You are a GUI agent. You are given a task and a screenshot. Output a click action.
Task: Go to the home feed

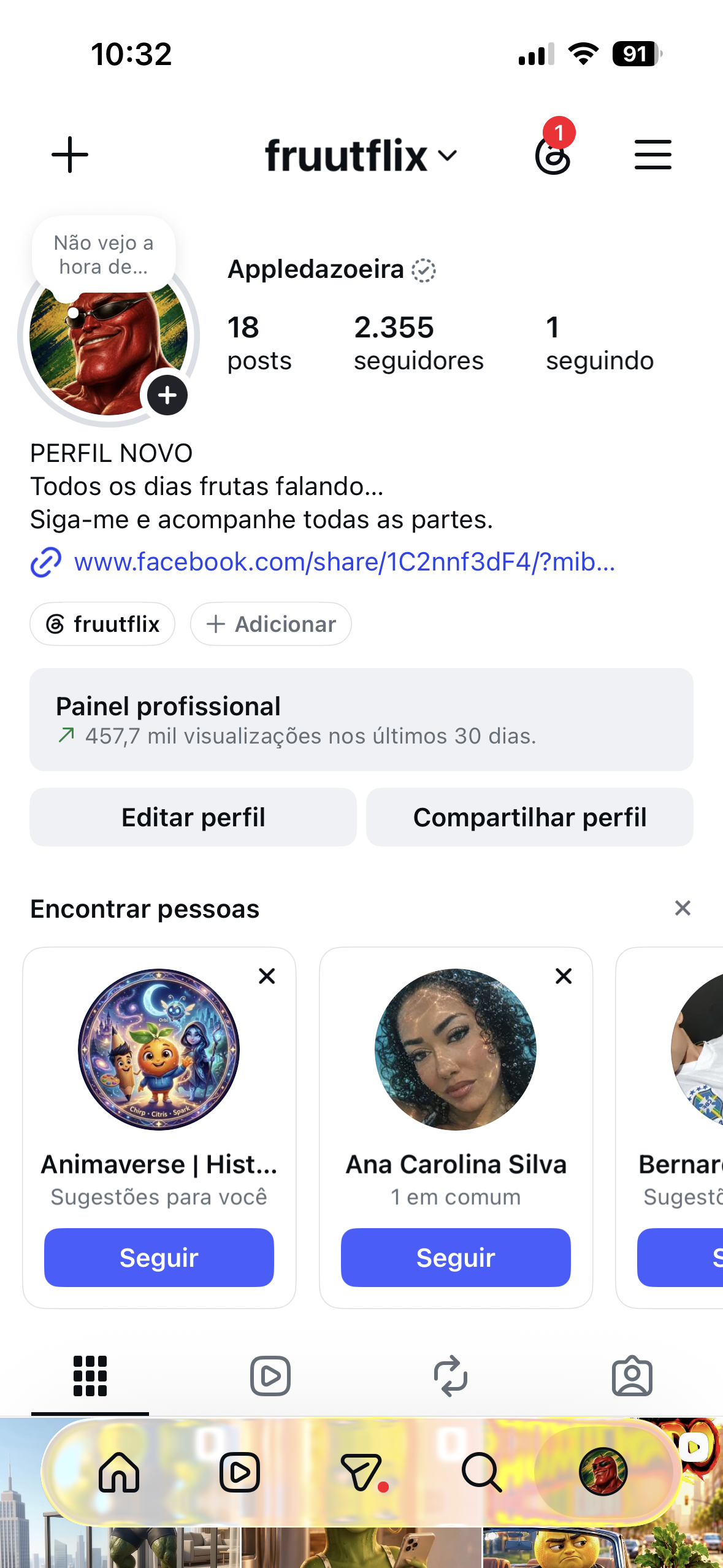[119, 1472]
